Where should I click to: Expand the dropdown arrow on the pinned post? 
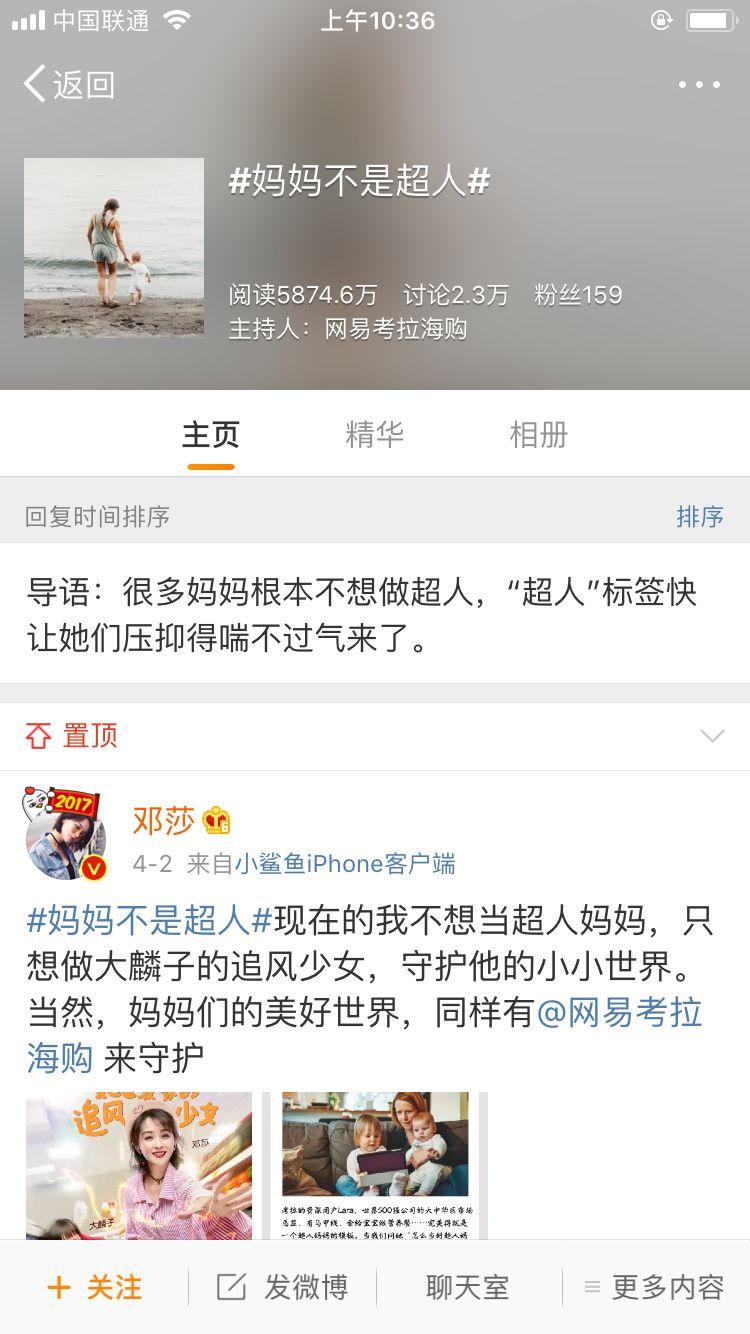712,737
